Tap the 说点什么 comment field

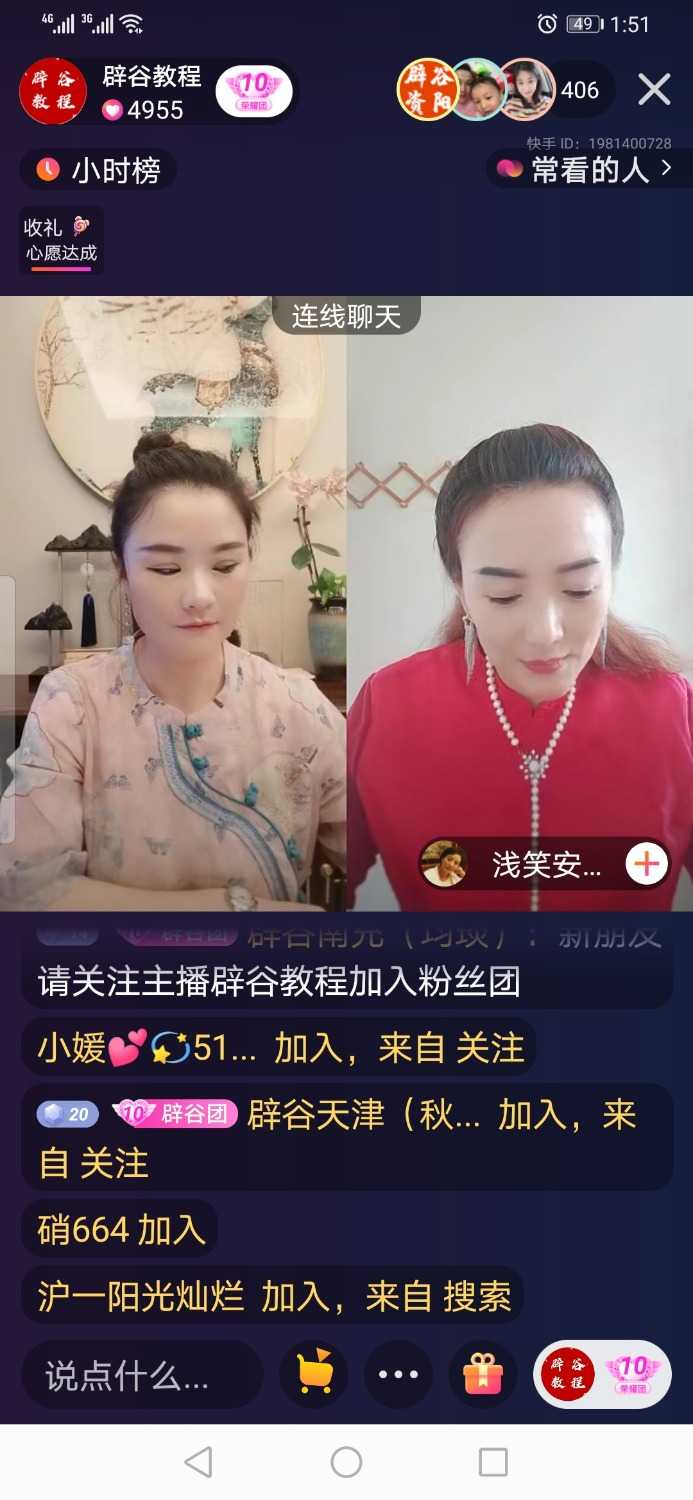[140, 1376]
